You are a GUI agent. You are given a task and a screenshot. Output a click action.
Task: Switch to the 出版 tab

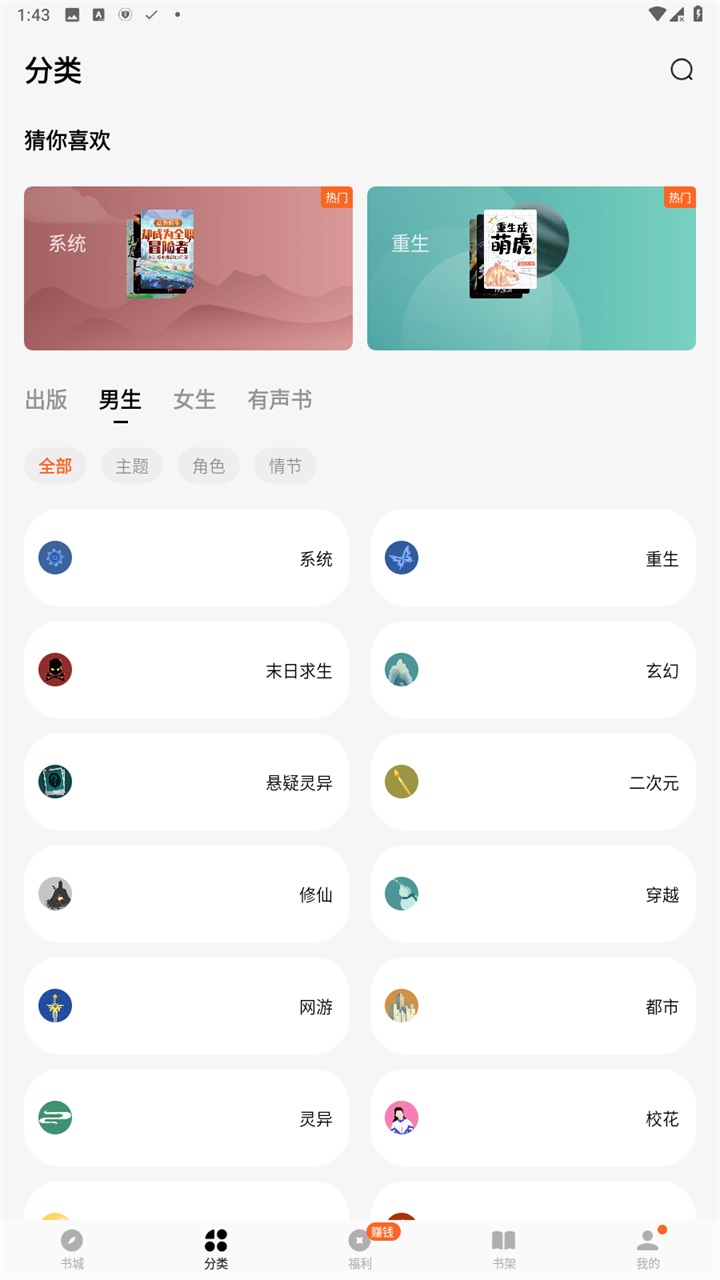(x=46, y=400)
